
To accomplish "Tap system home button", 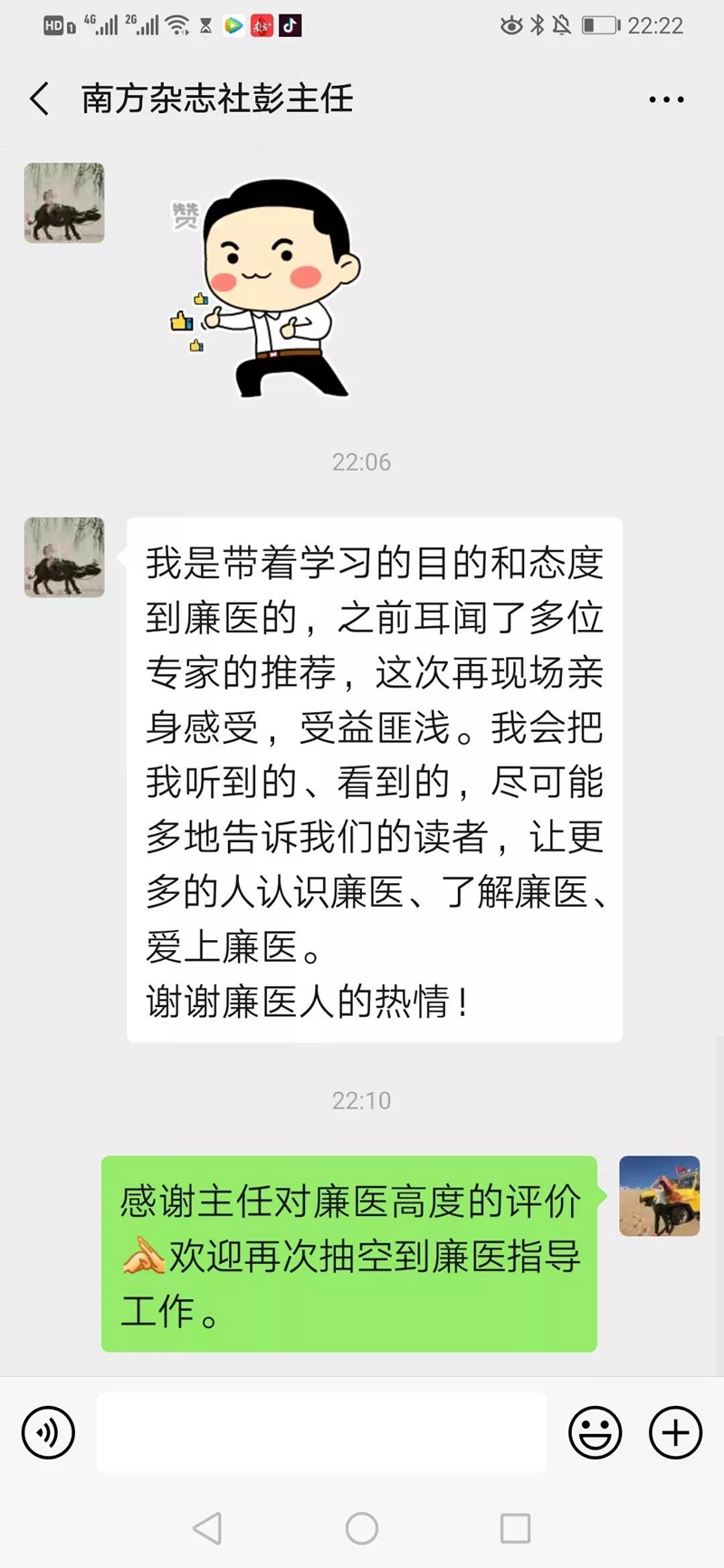I will pyautogui.click(x=362, y=1528).
